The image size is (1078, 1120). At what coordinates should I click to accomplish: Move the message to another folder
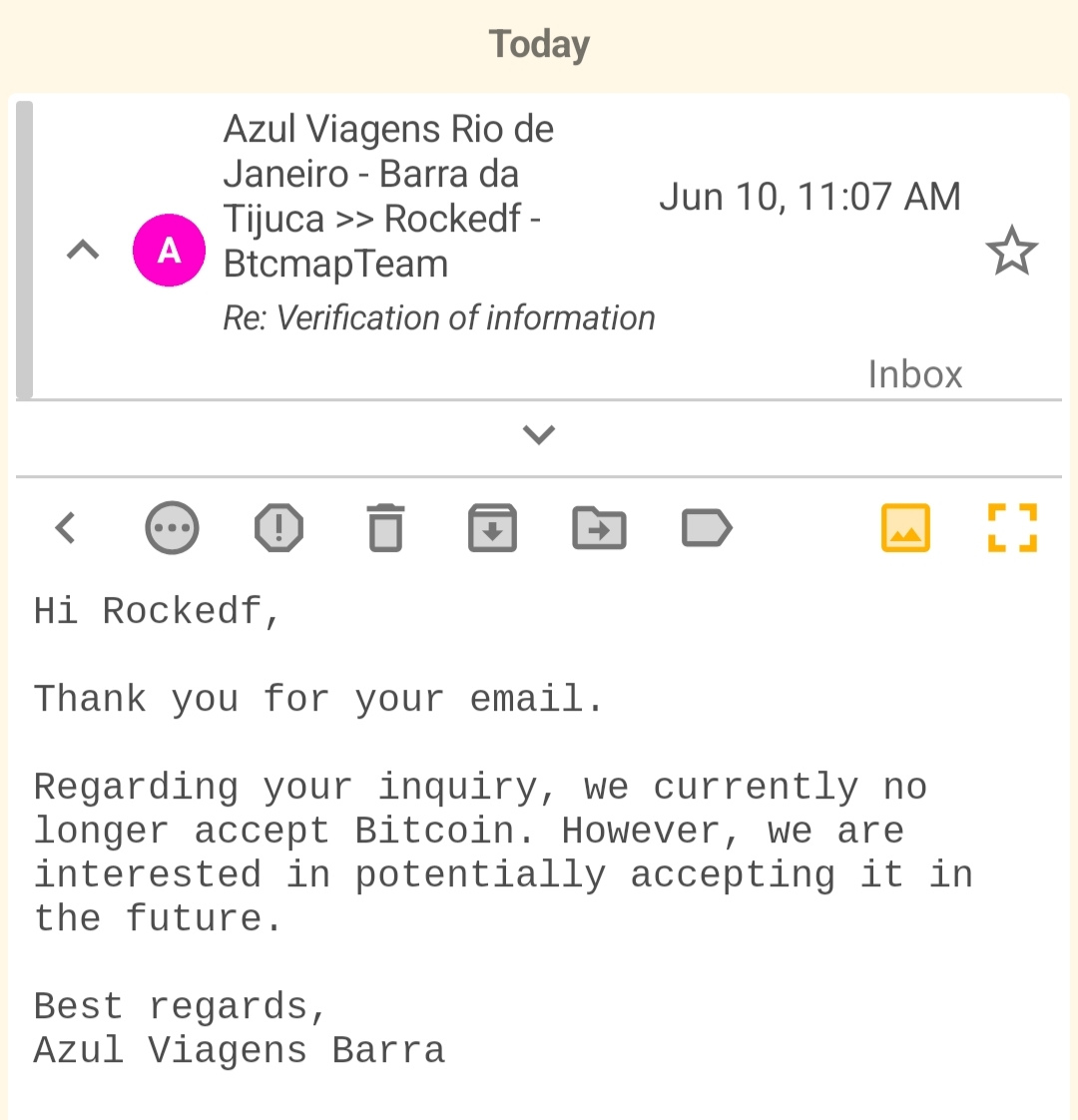point(599,527)
